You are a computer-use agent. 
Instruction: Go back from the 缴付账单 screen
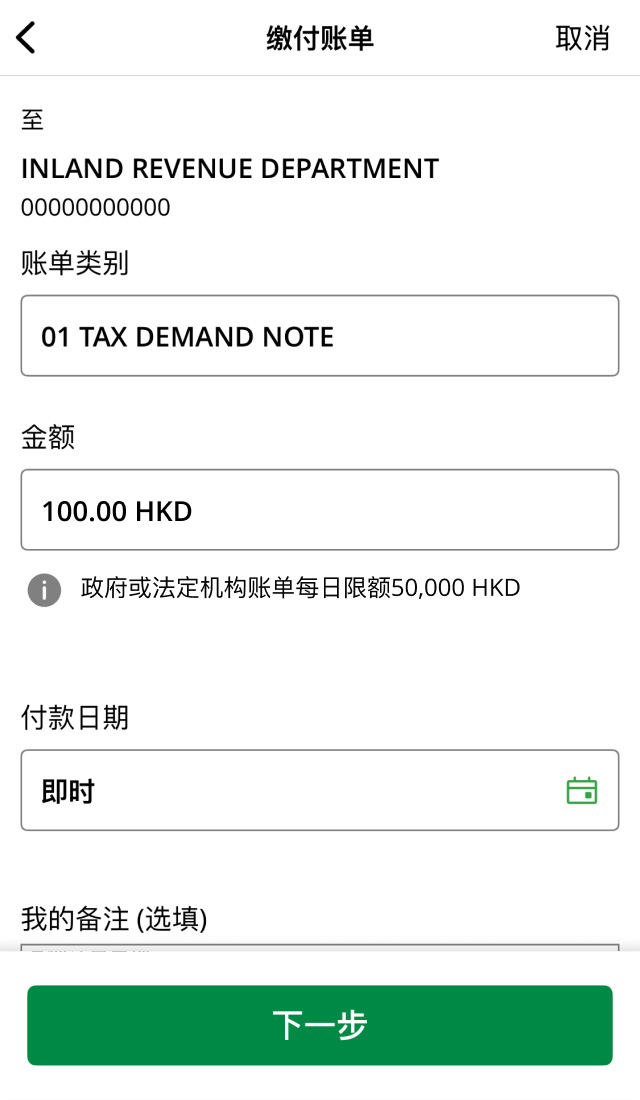coord(26,38)
